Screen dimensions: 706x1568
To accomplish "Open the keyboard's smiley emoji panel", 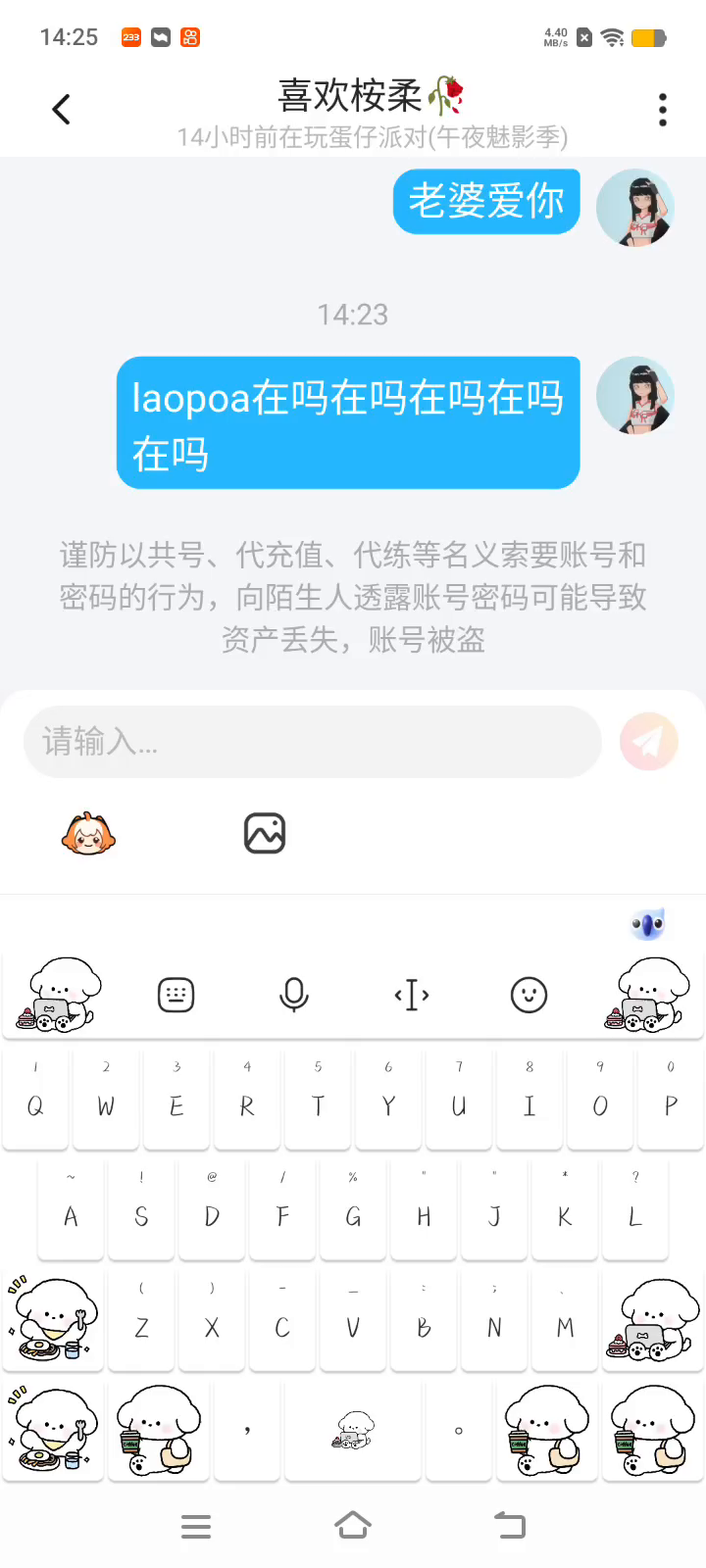I will [x=529, y=996].
